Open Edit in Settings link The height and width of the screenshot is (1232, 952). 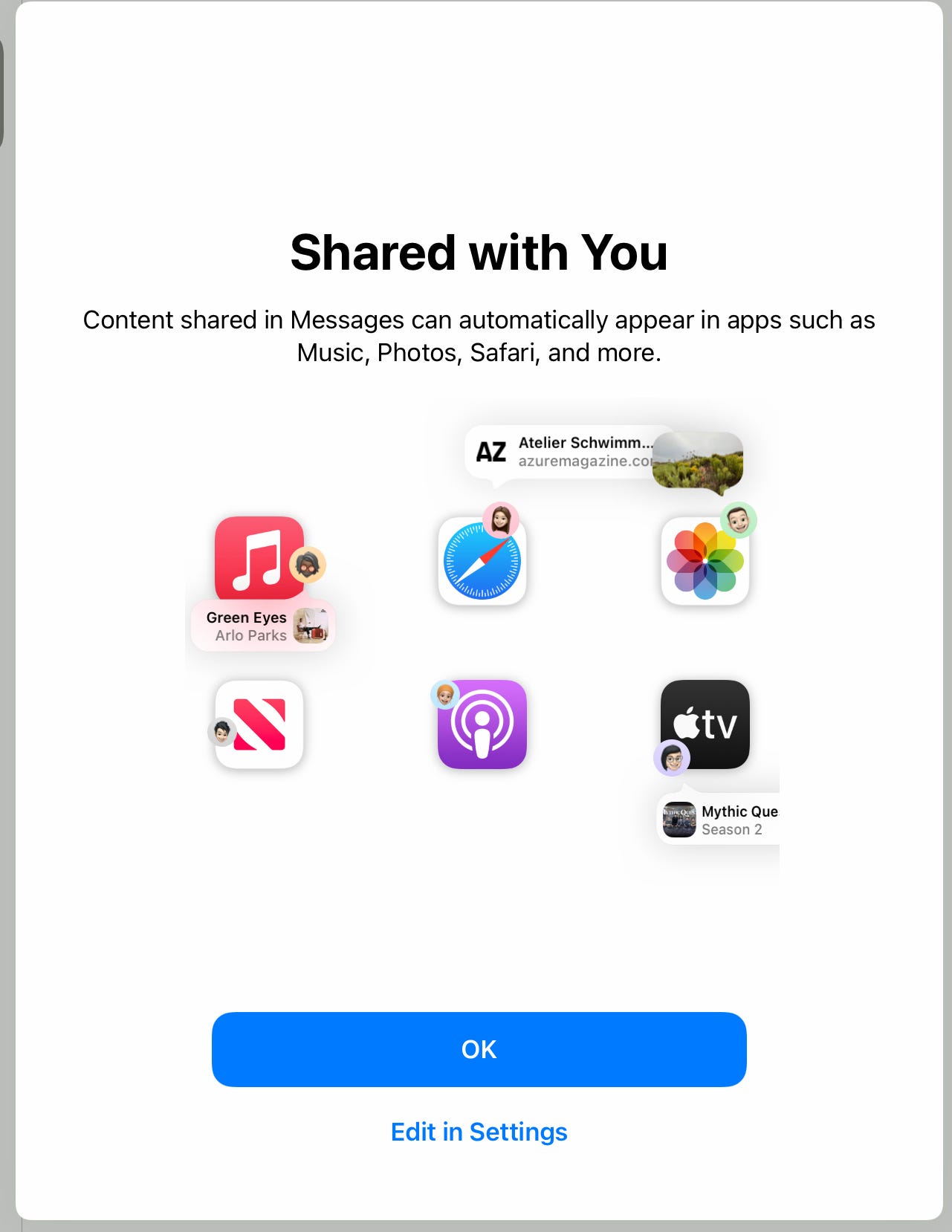pyautogui.click(x=479, y=1132)
